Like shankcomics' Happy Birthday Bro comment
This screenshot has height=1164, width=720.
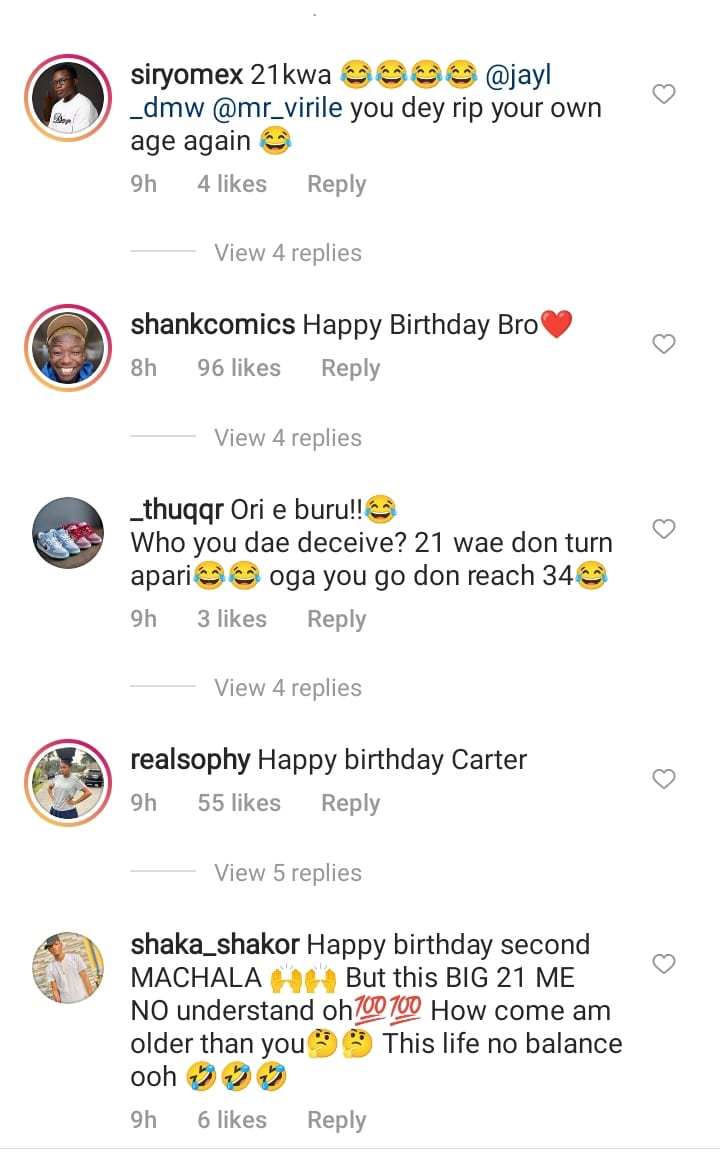pos(664,344)
